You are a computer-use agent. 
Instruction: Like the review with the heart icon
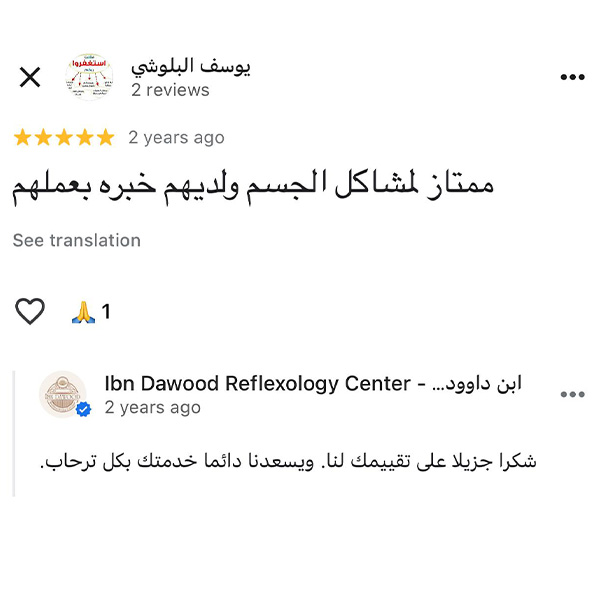[x=30, y=311]
